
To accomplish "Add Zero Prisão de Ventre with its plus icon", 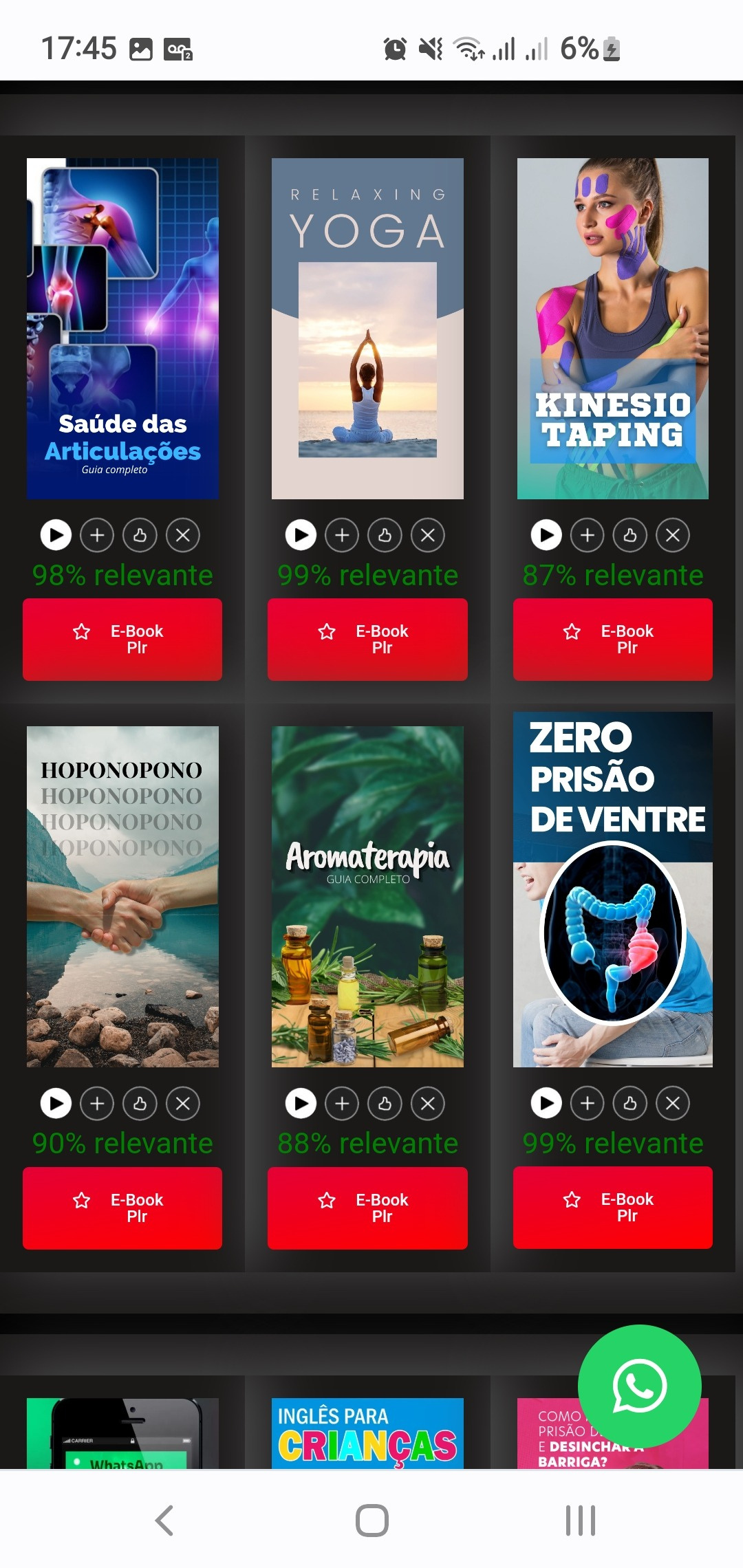I will [587, 1103].
